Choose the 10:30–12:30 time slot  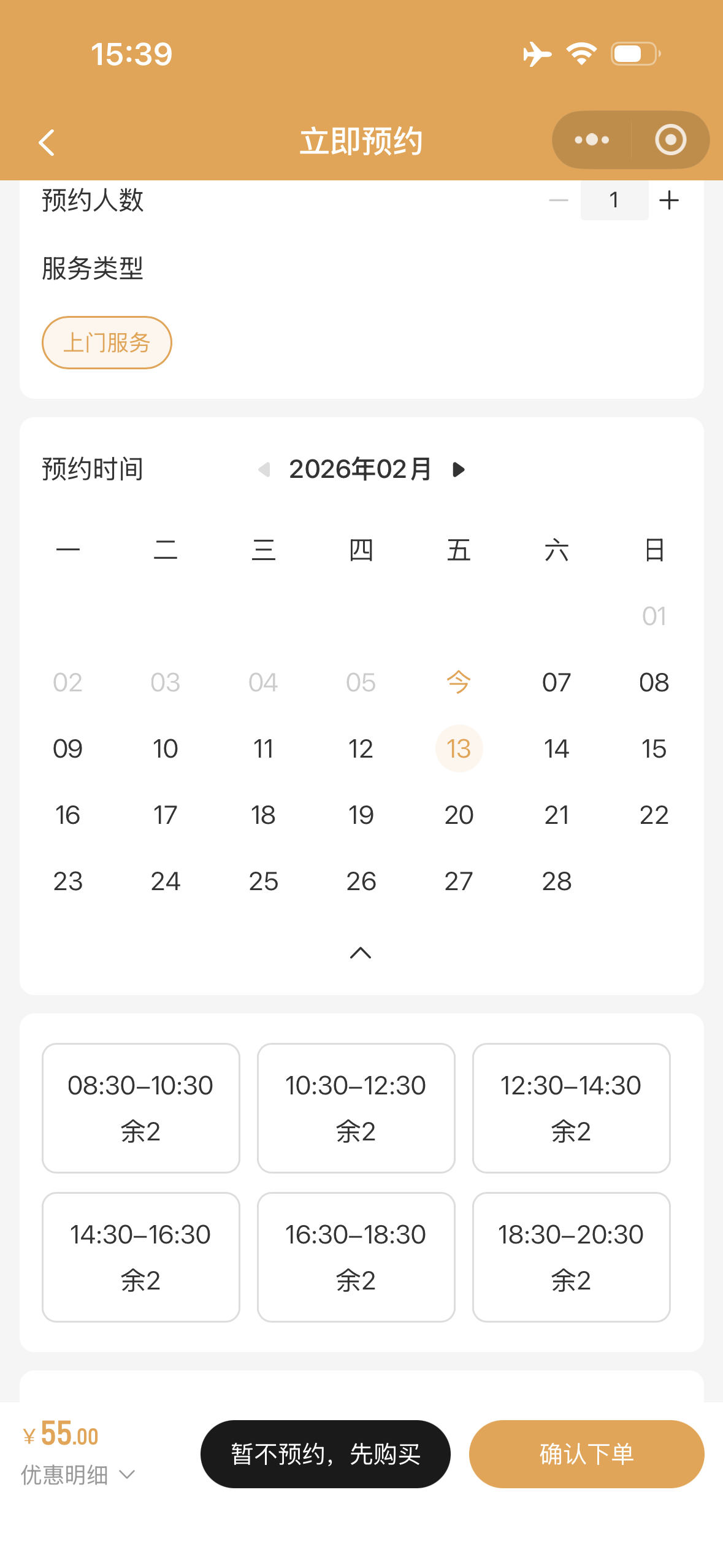point(356,1108)
